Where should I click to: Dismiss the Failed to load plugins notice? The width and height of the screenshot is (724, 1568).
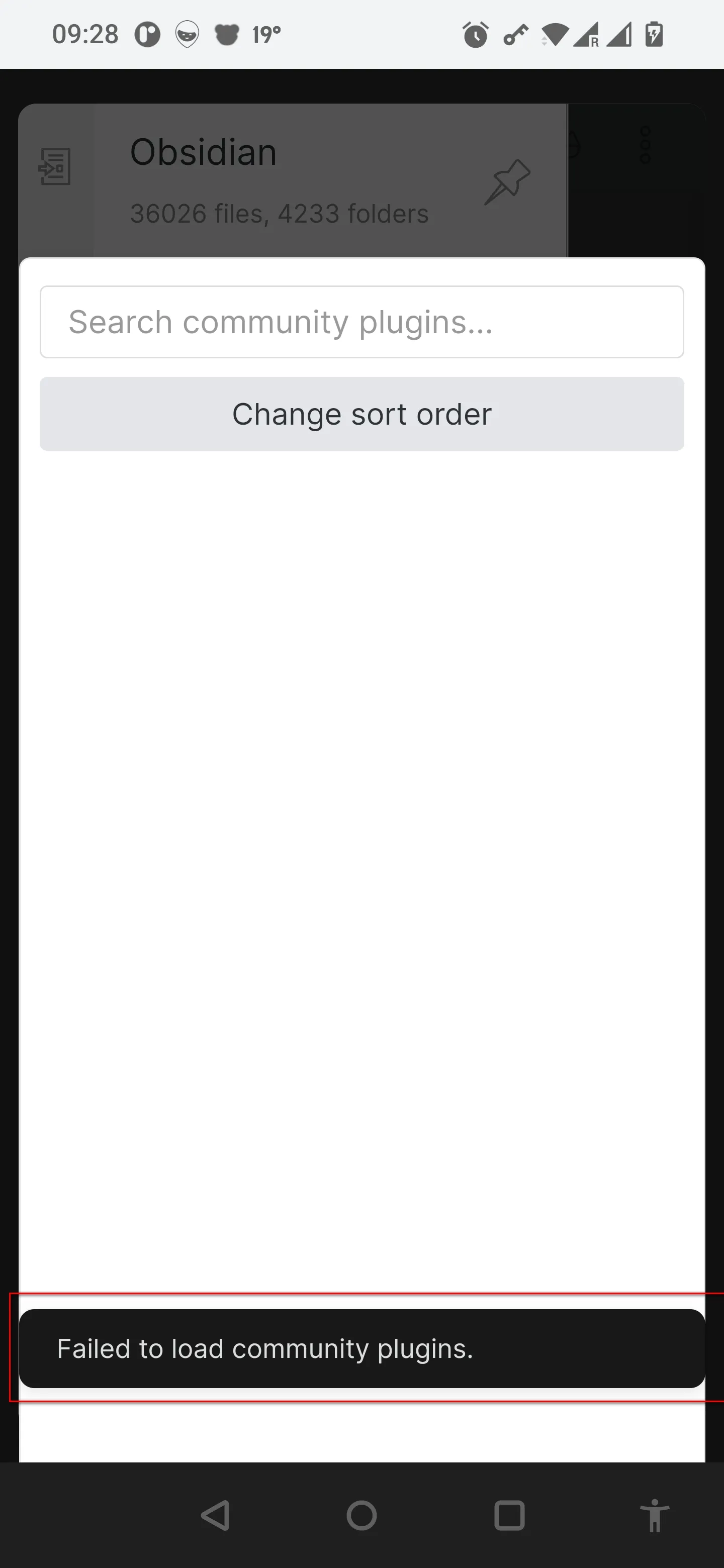361,1348
